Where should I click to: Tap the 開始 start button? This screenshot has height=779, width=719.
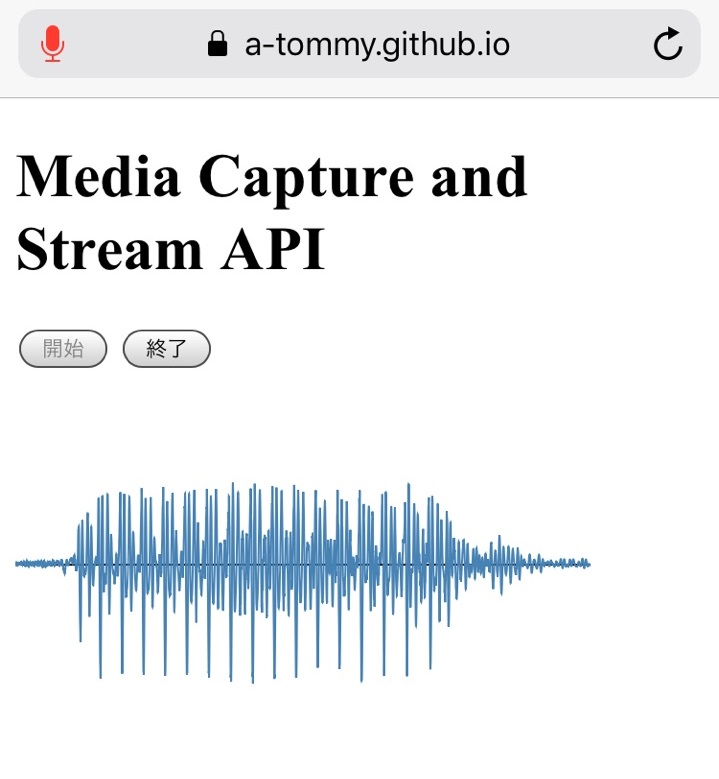(63, 349)
